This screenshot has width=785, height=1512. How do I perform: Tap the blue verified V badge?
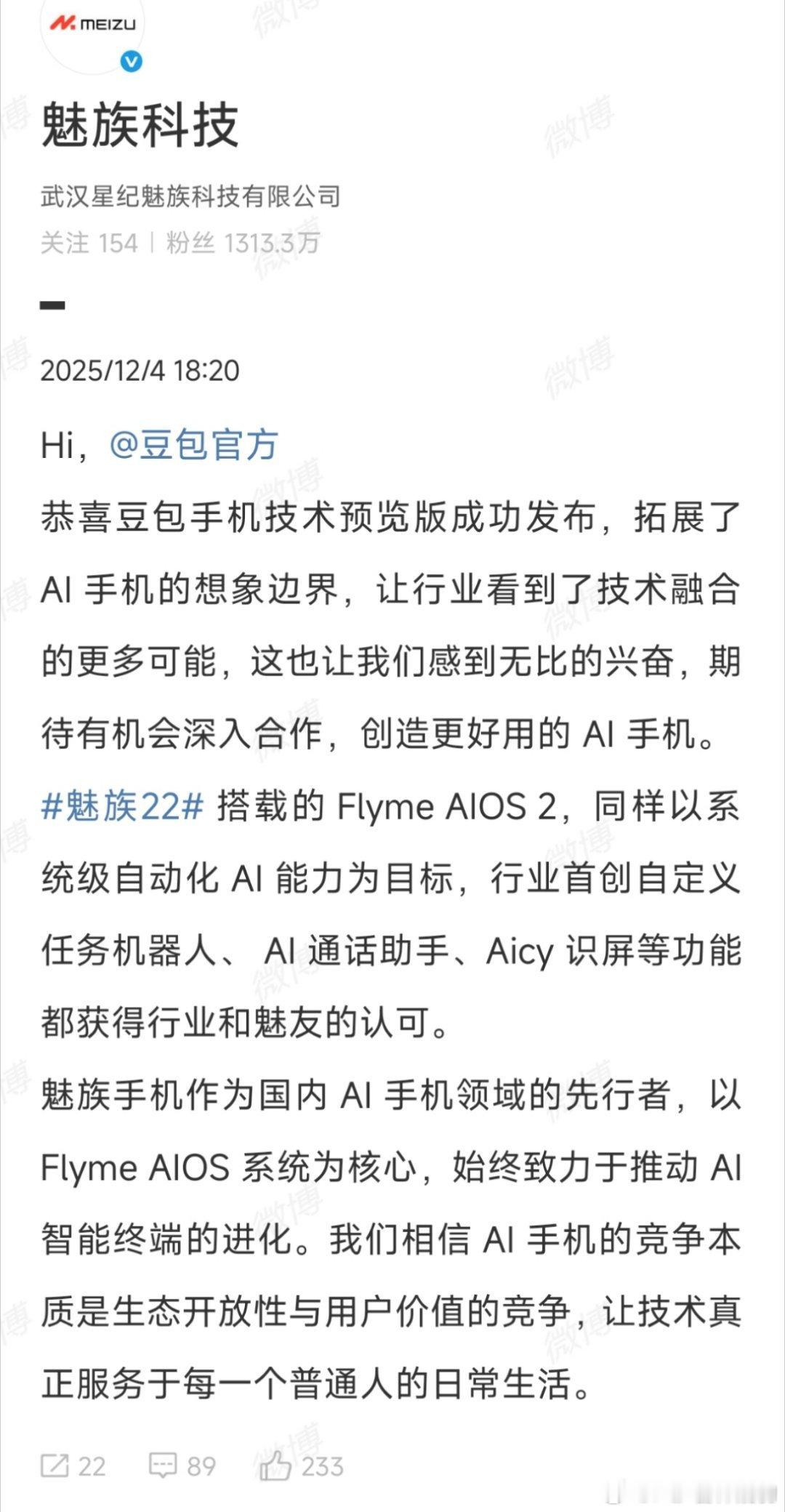click(x=131, y=62)
